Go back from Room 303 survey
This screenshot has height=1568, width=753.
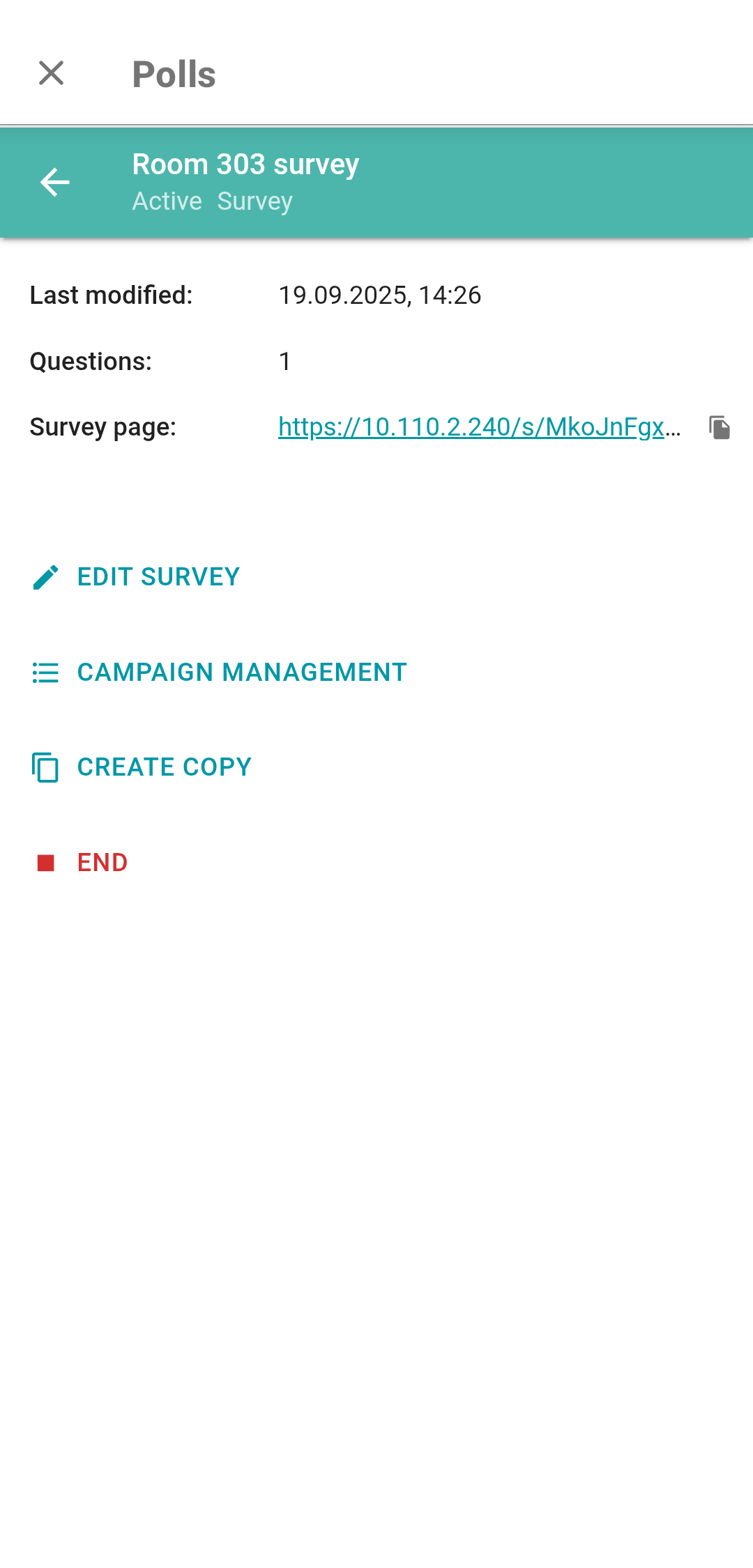(54, 183)
